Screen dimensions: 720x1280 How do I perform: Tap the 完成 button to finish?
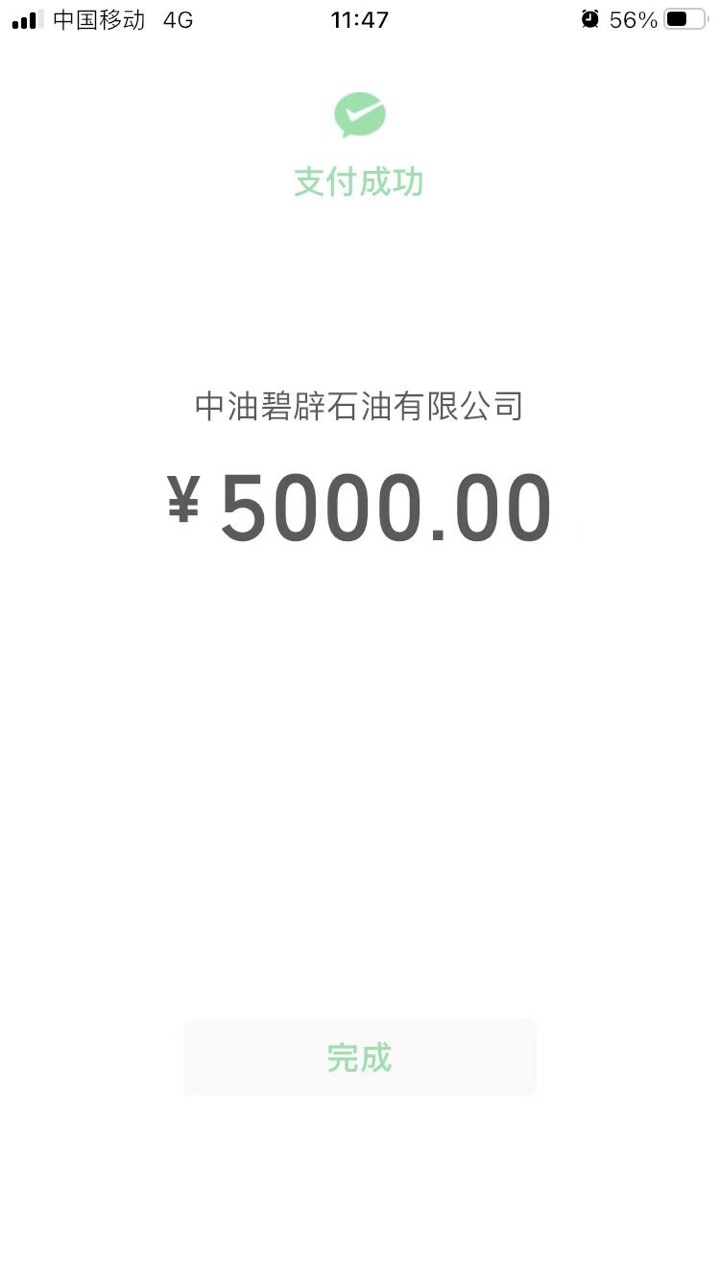coord(360,1057)
